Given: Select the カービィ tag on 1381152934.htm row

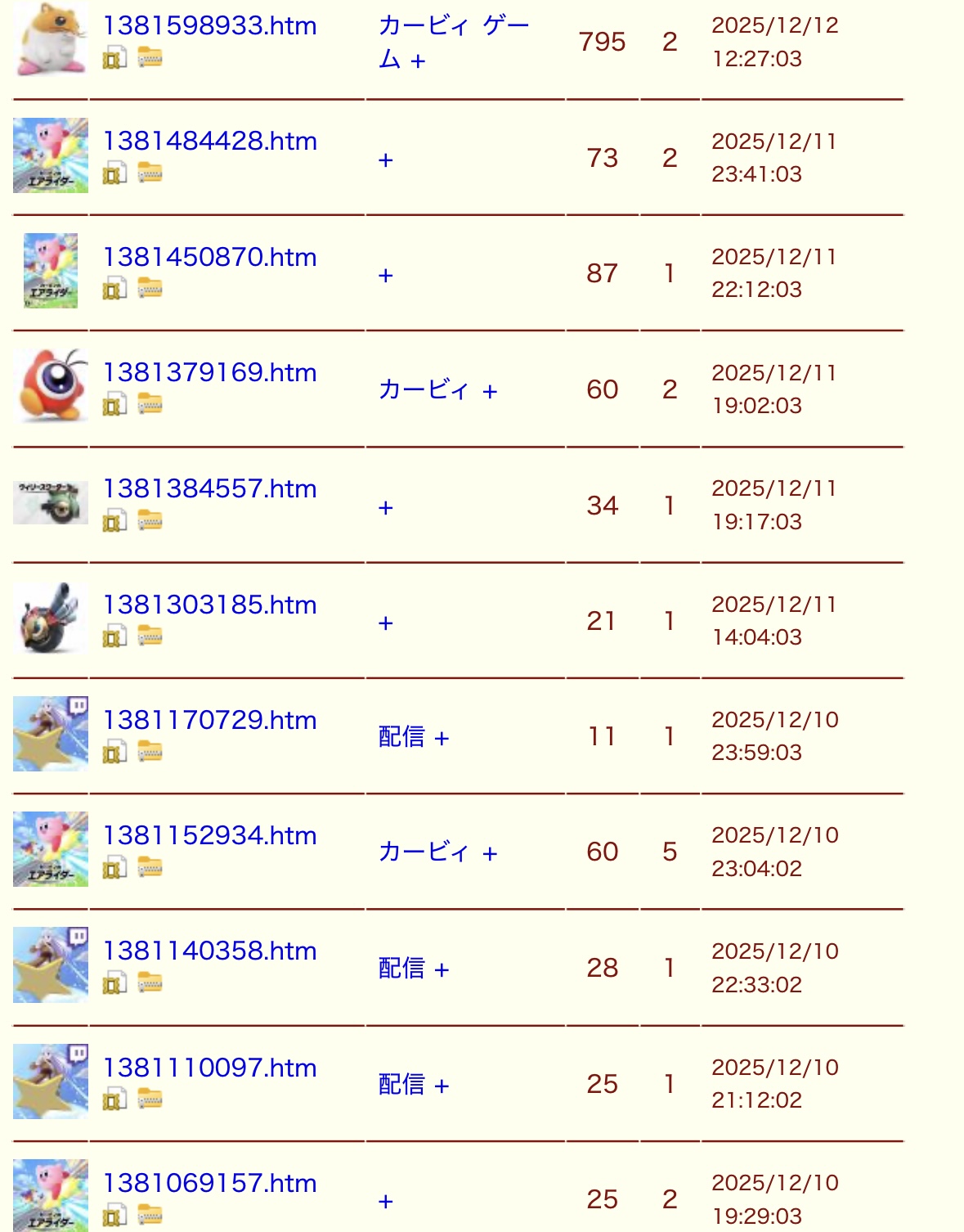Looking at the screenshot, I should pos(424,852).
